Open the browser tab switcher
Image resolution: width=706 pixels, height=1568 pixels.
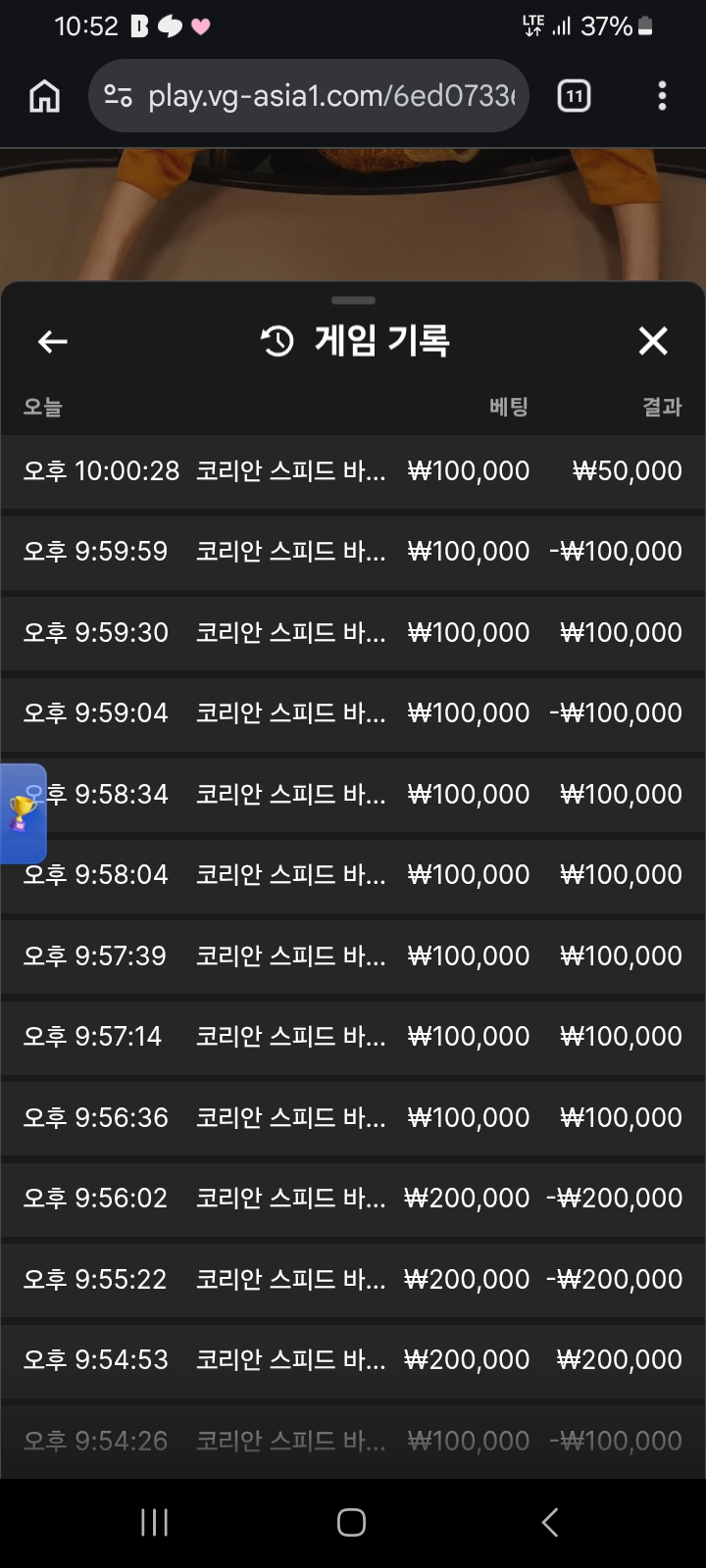(574, 96)
